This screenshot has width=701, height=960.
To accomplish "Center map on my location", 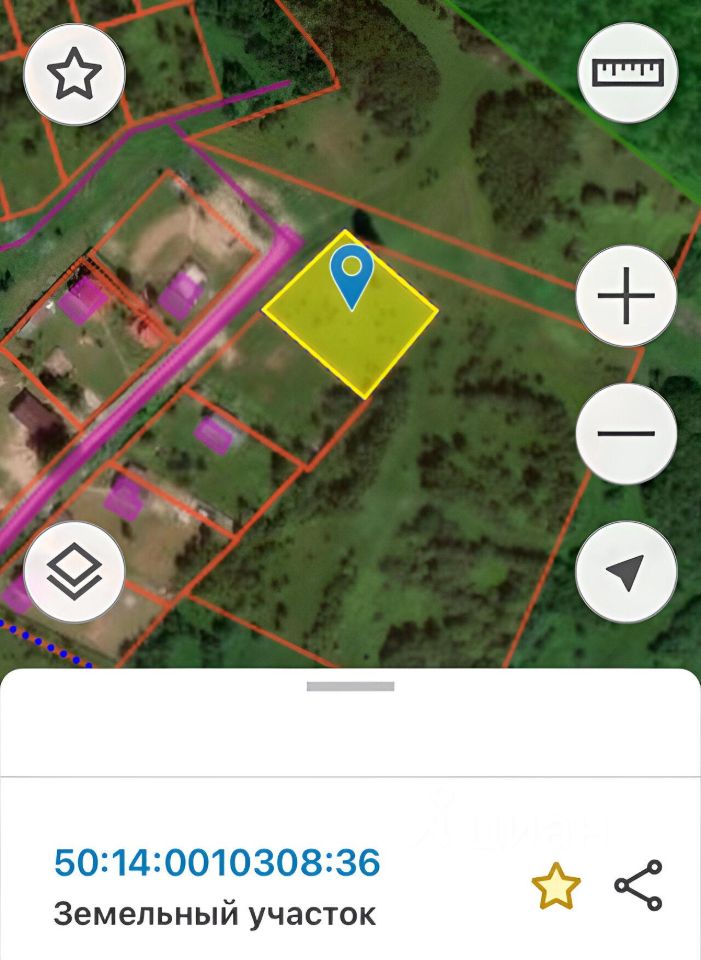I will [626, 572].
